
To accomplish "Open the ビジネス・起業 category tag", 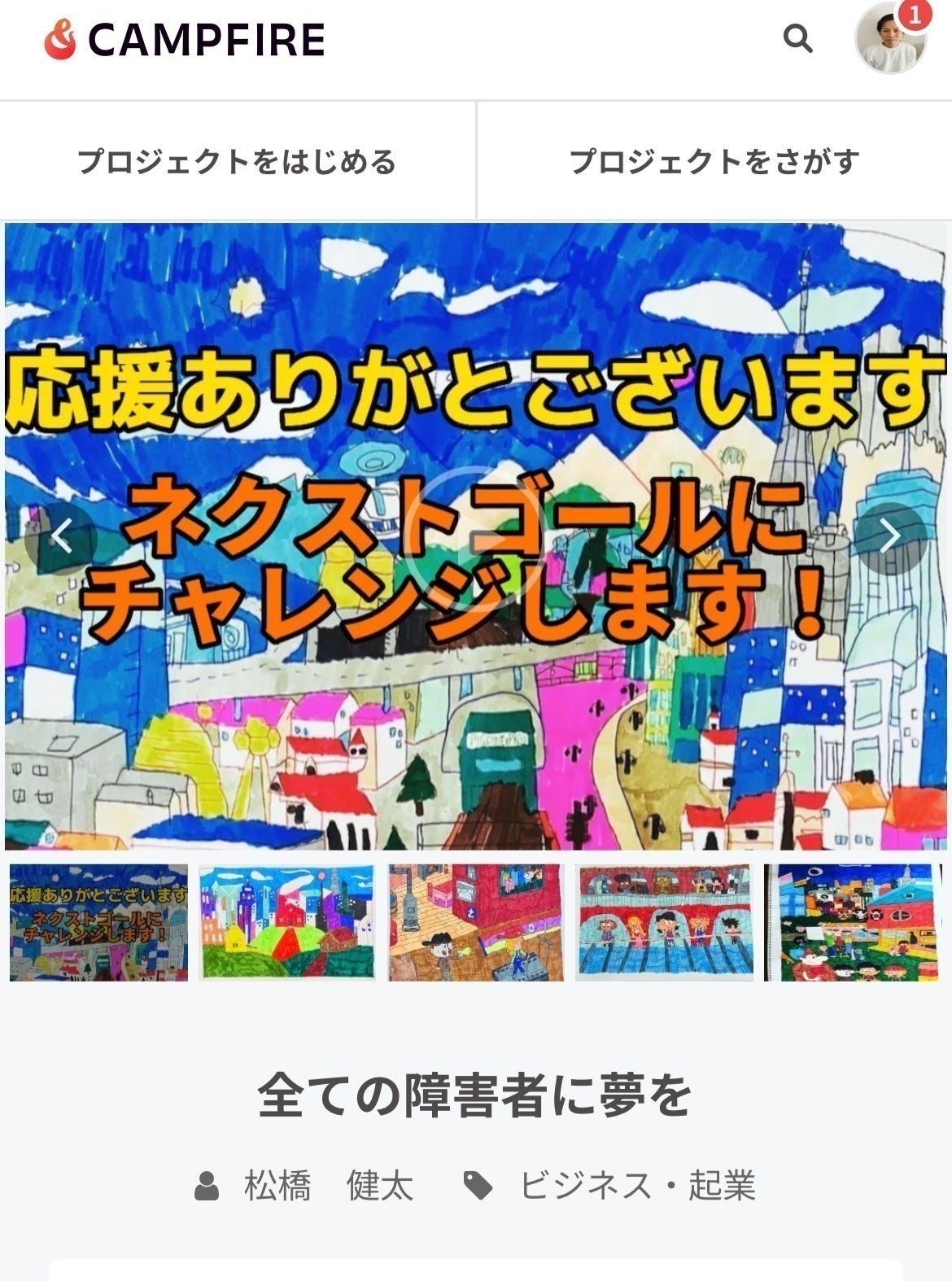I will 637,1185.
